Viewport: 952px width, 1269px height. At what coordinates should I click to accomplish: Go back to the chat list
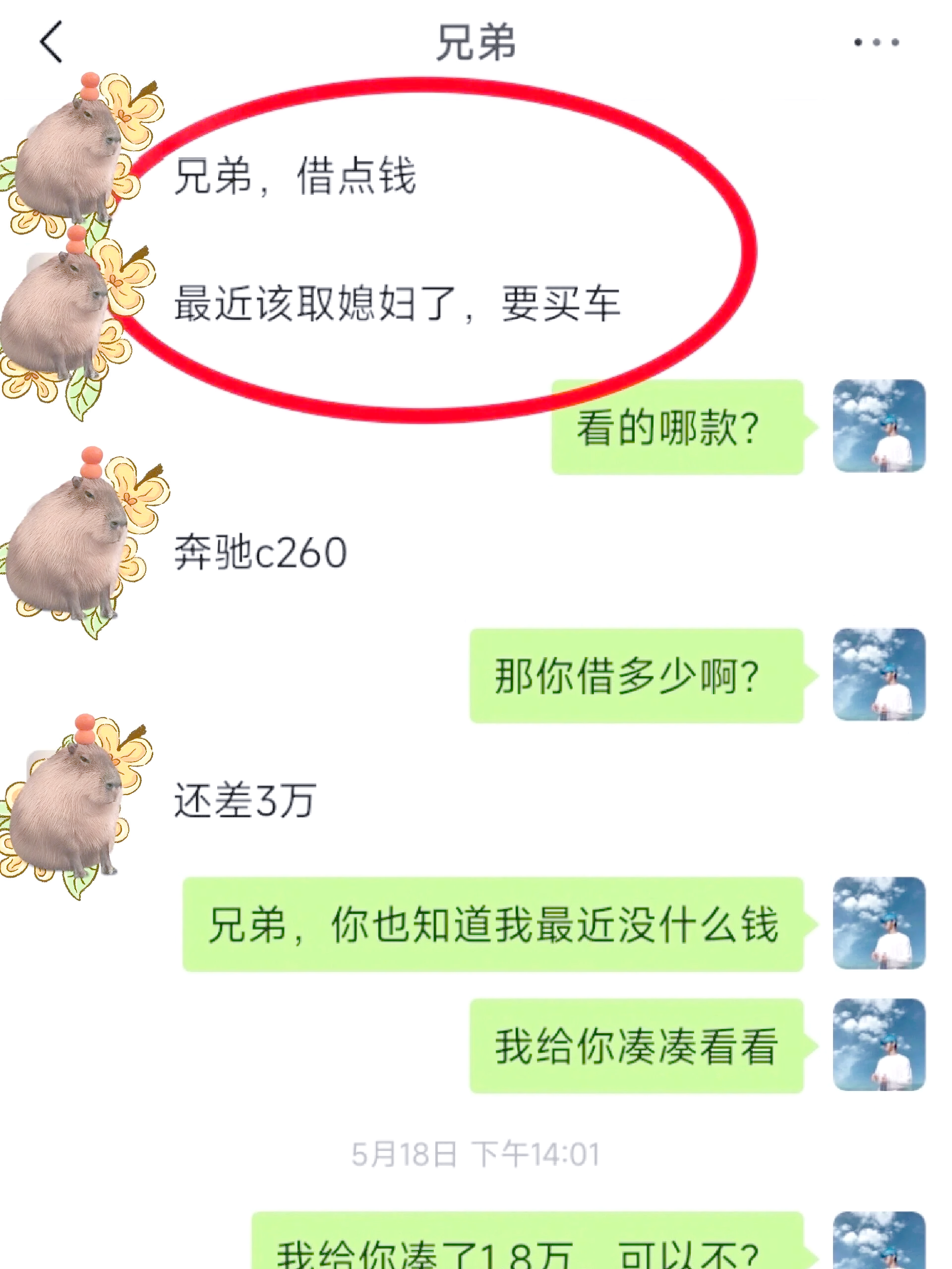51,41
